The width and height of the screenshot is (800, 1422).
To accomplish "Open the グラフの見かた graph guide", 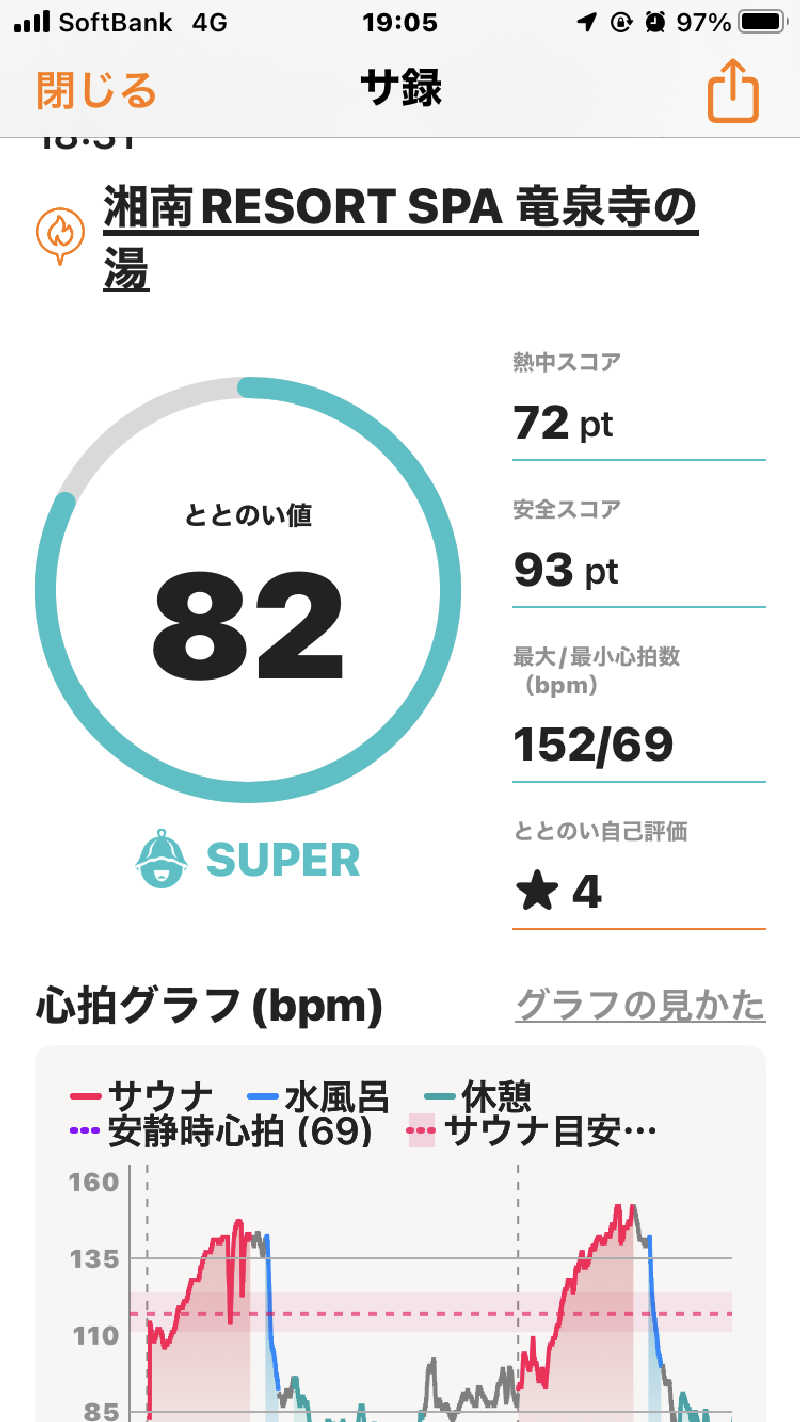I will [640, 1005].
